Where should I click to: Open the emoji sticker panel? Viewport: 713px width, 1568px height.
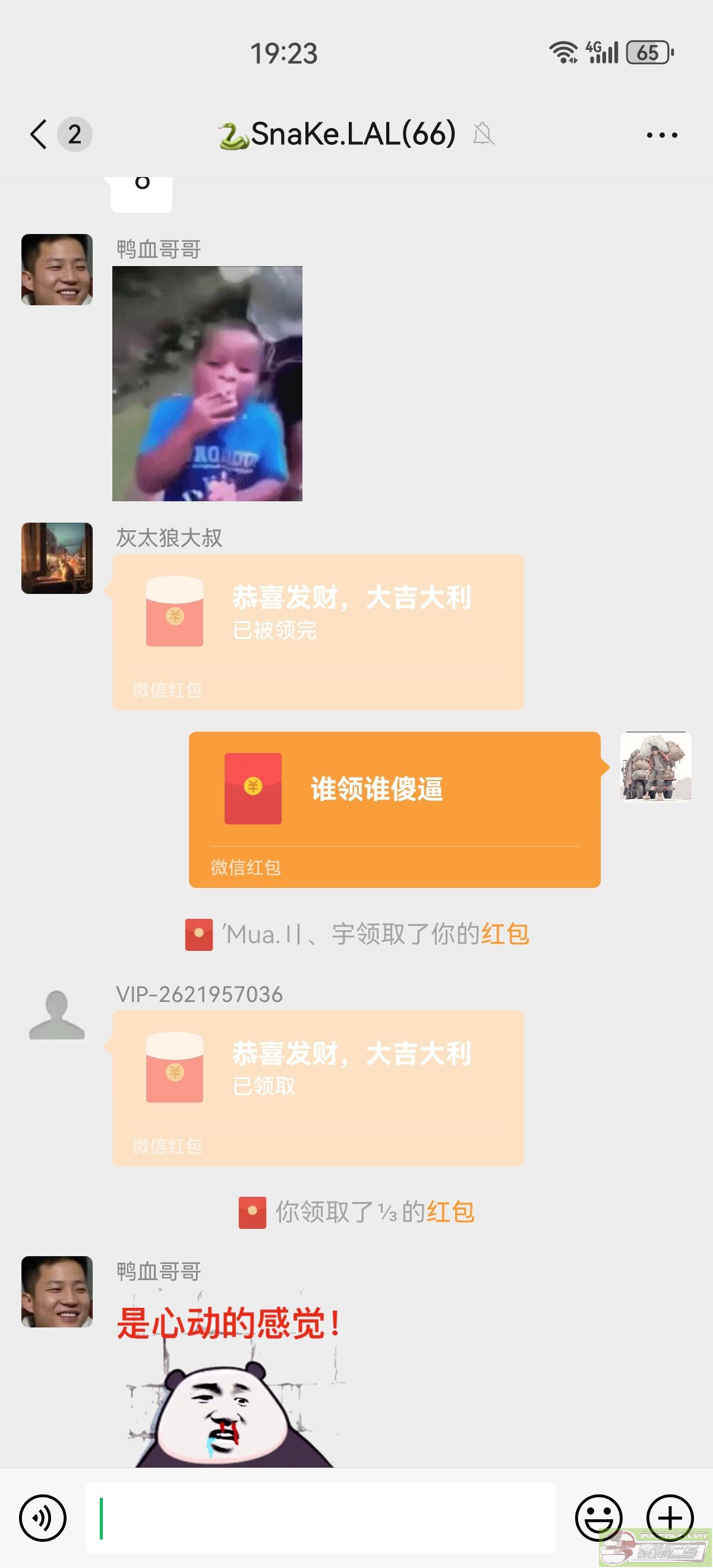[x=598, y=1518]
